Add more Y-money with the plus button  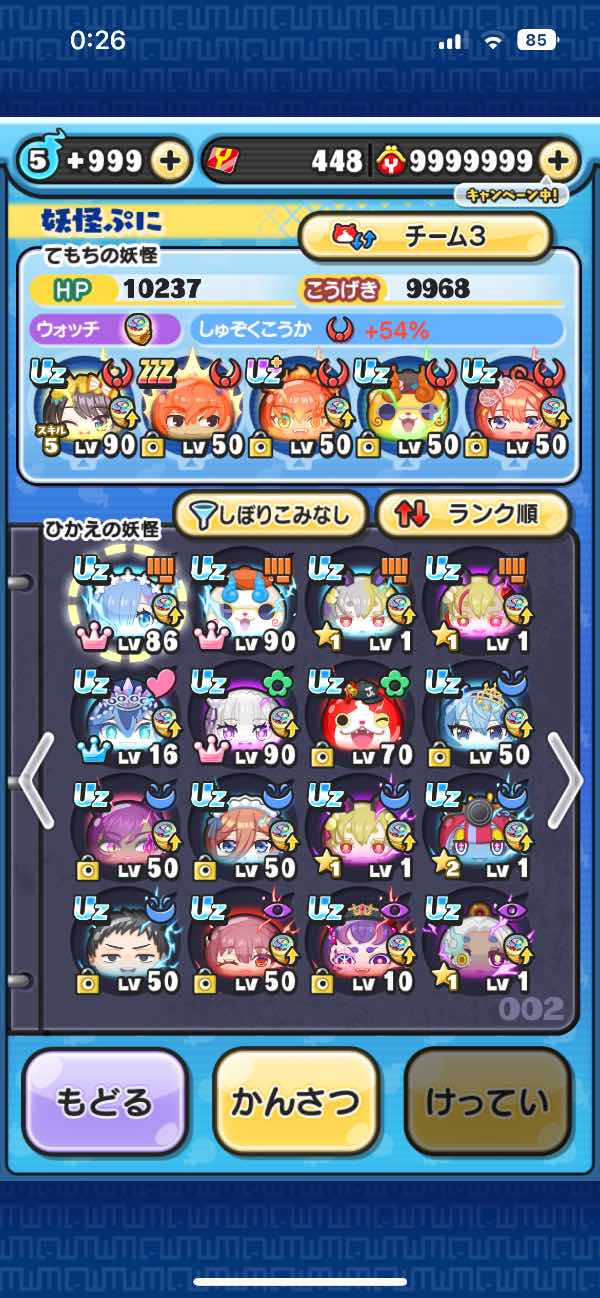click(x=559, y=160)
